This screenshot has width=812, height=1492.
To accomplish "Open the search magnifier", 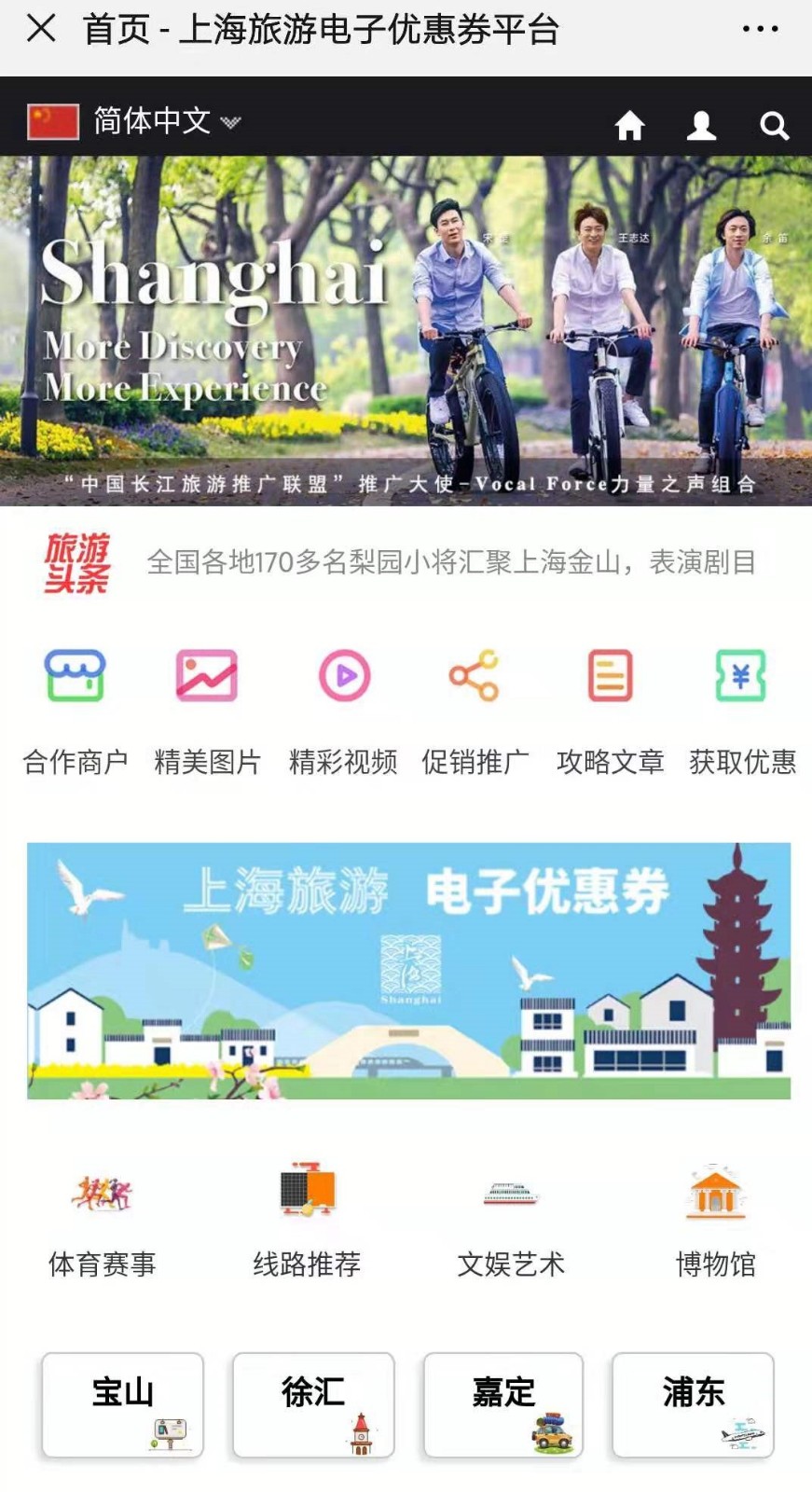I will 774,125.
